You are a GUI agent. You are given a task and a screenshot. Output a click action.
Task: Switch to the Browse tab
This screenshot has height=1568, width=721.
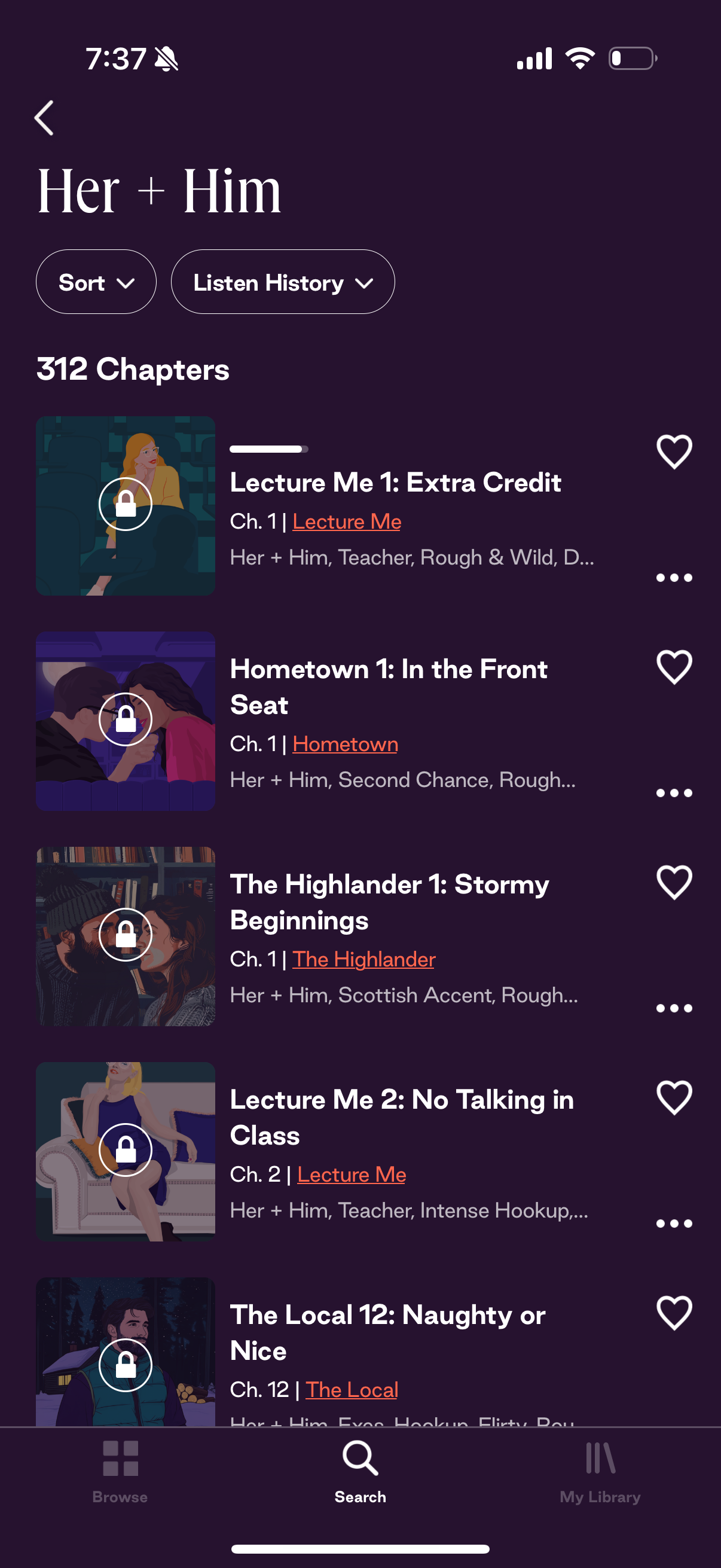pyautogui.click(x=120, y=1471)
